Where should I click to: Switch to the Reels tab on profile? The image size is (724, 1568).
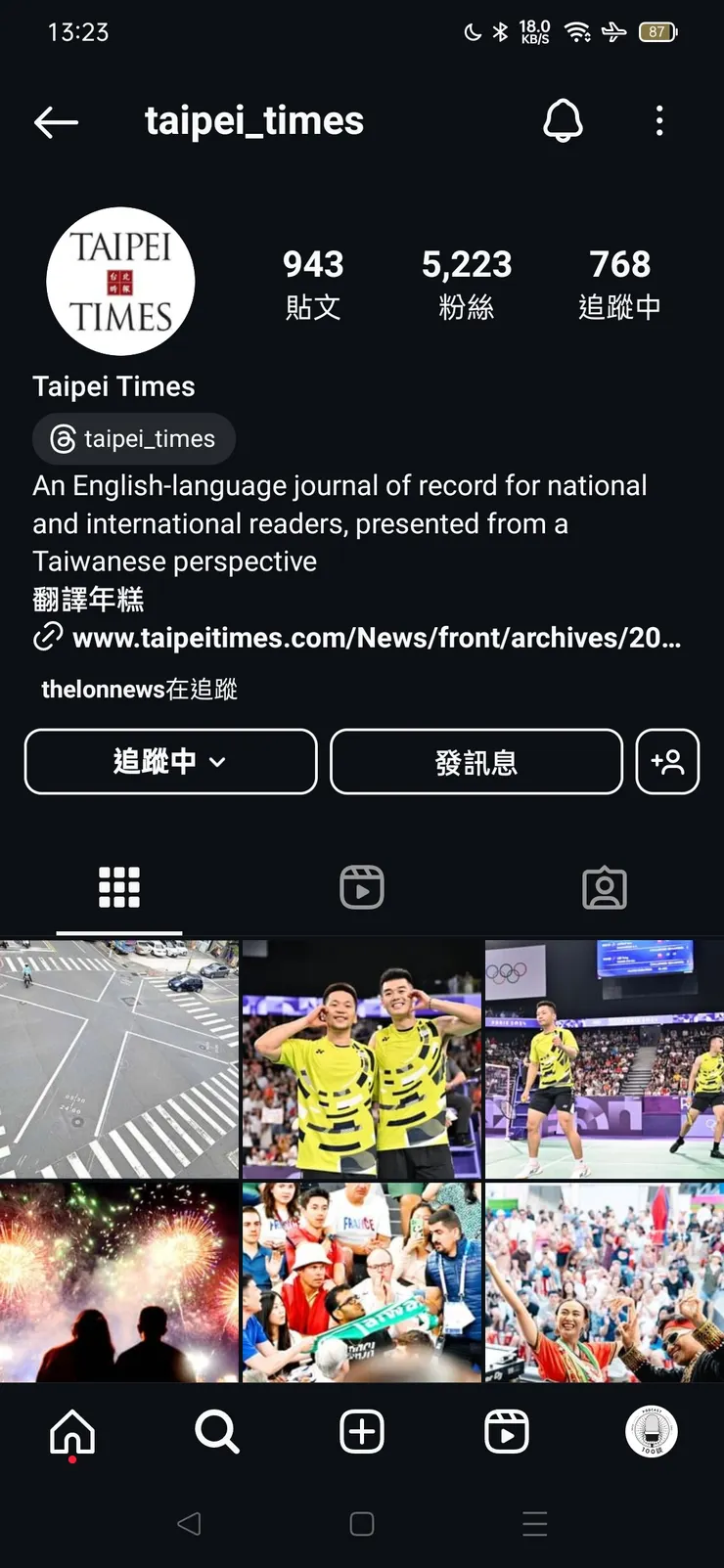[x=362, y=888]
